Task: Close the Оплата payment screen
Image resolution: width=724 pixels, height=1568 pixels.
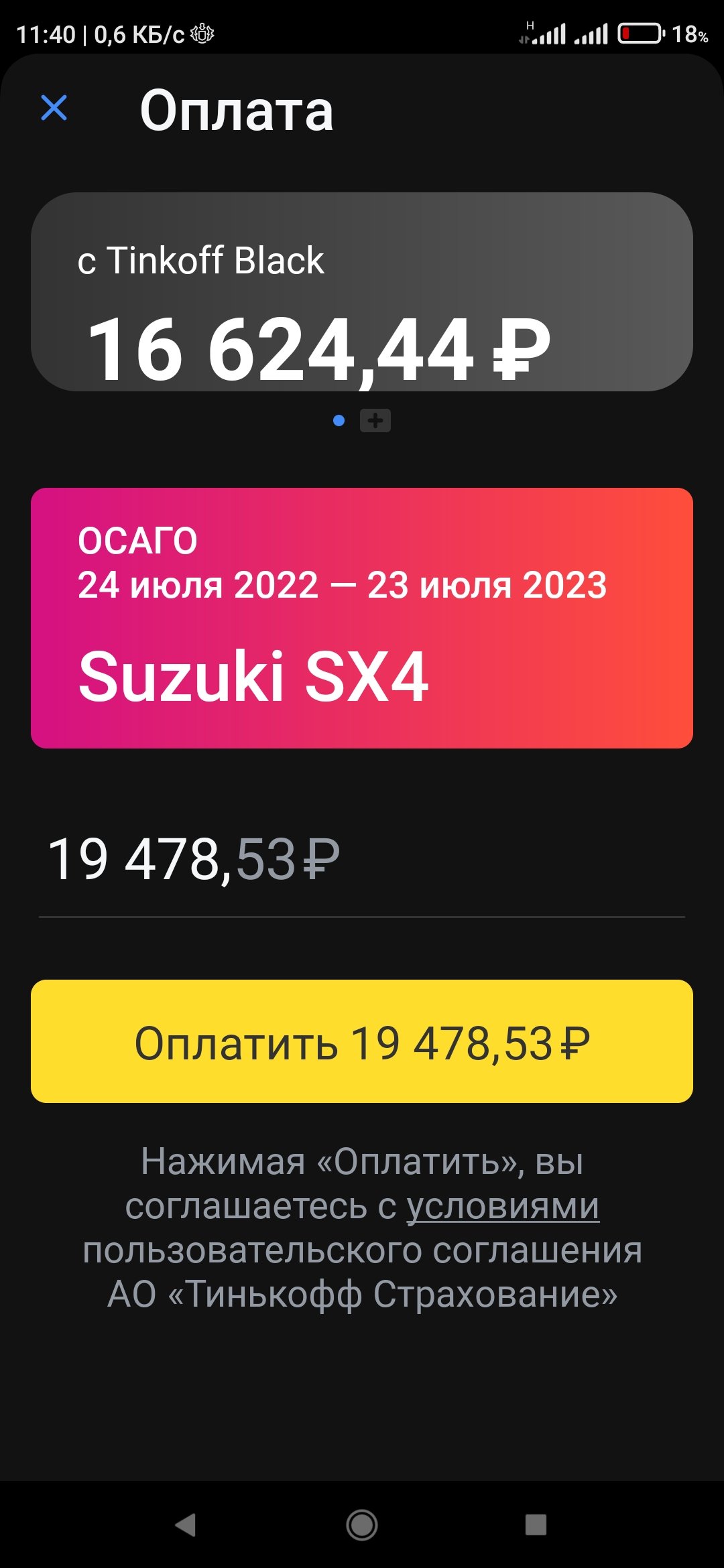Action: [54, 108]
